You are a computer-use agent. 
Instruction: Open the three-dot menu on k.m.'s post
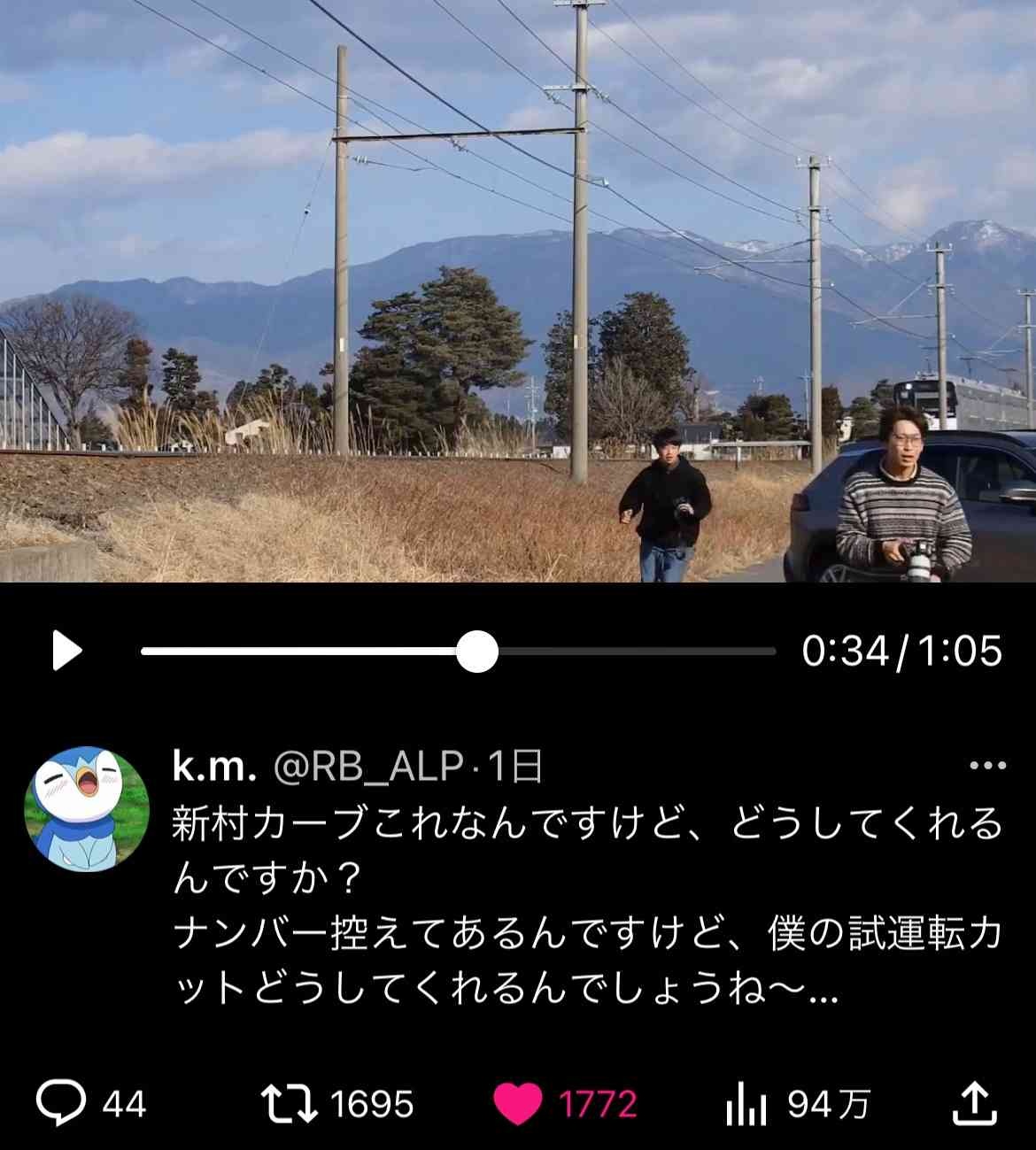pos(987,766)
